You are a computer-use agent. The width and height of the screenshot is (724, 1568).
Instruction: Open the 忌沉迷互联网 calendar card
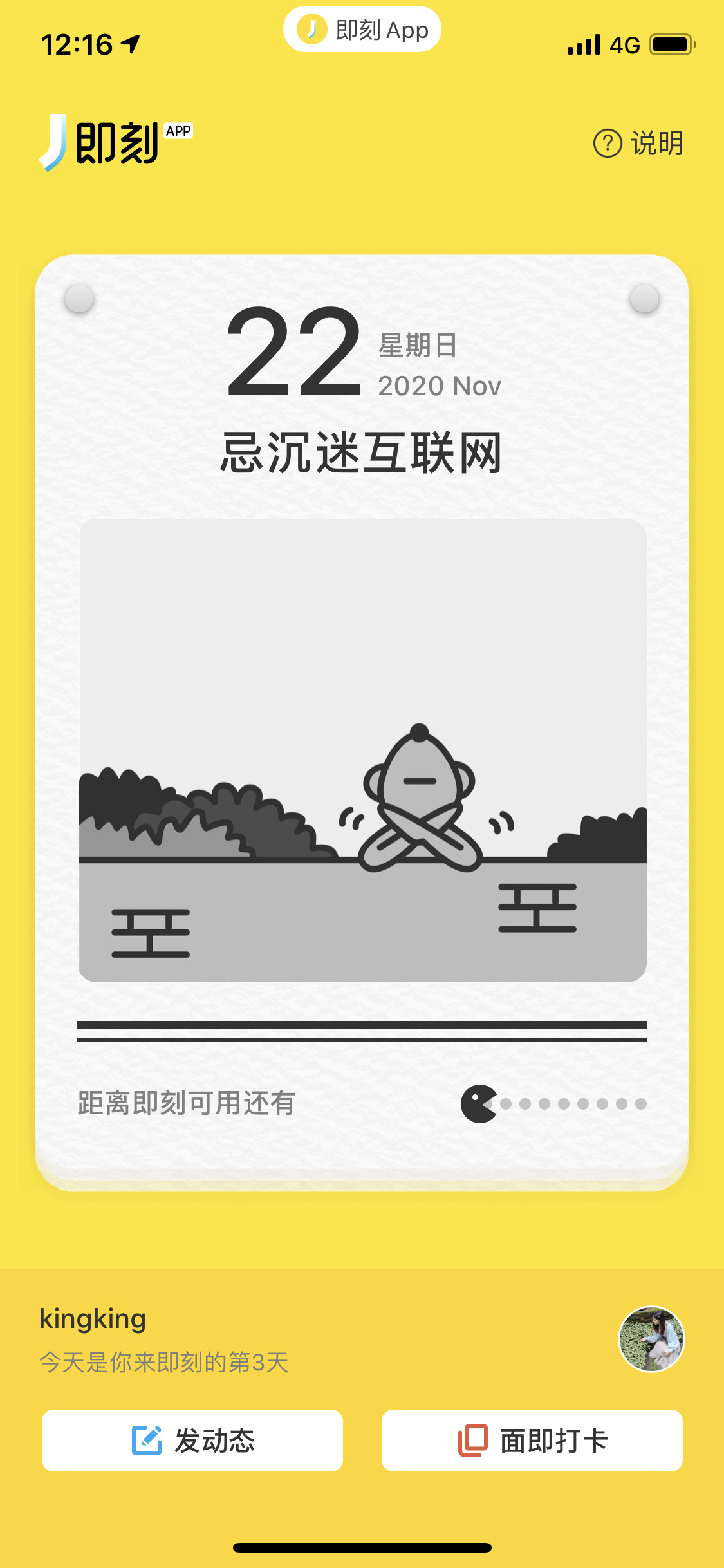point(362,721)
